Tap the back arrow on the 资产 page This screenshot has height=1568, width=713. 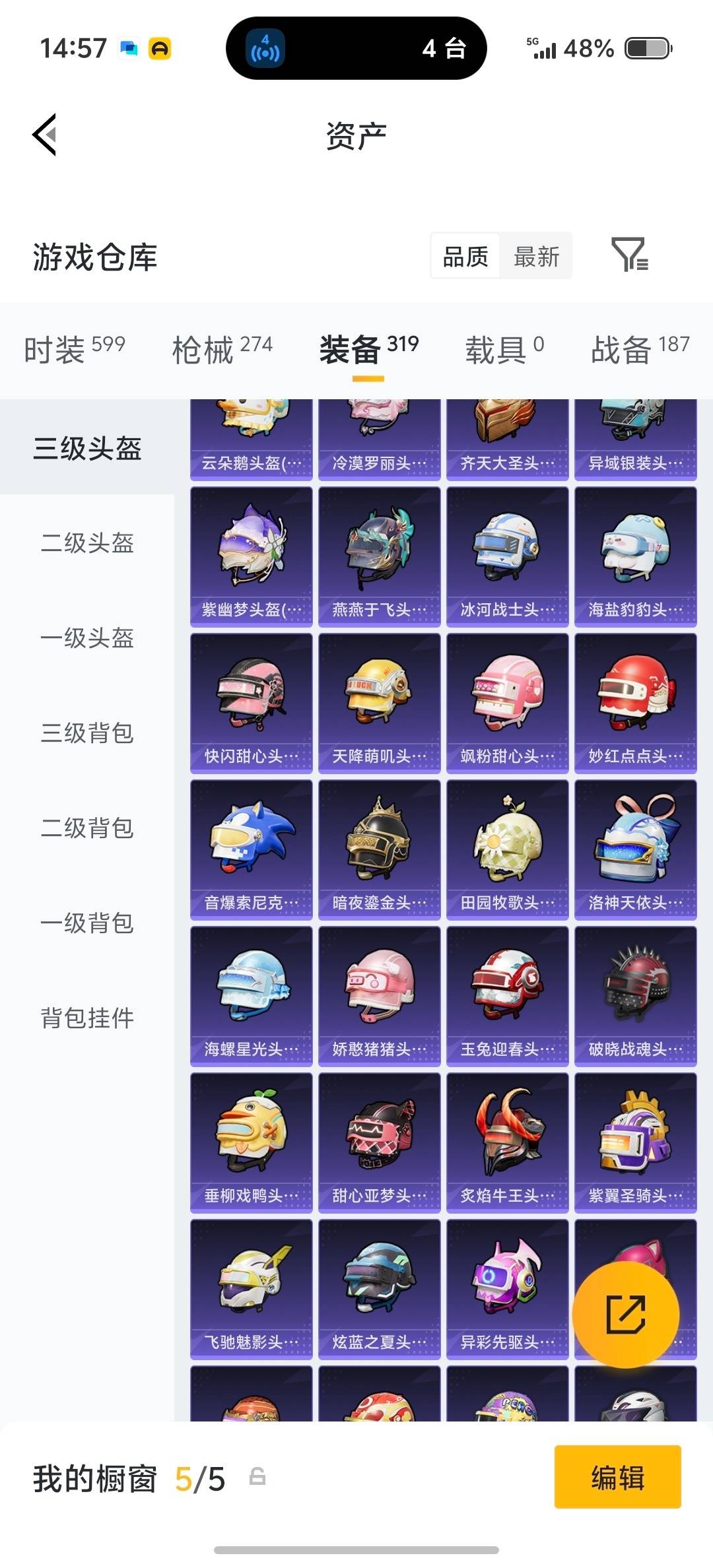tap(44, 135)
